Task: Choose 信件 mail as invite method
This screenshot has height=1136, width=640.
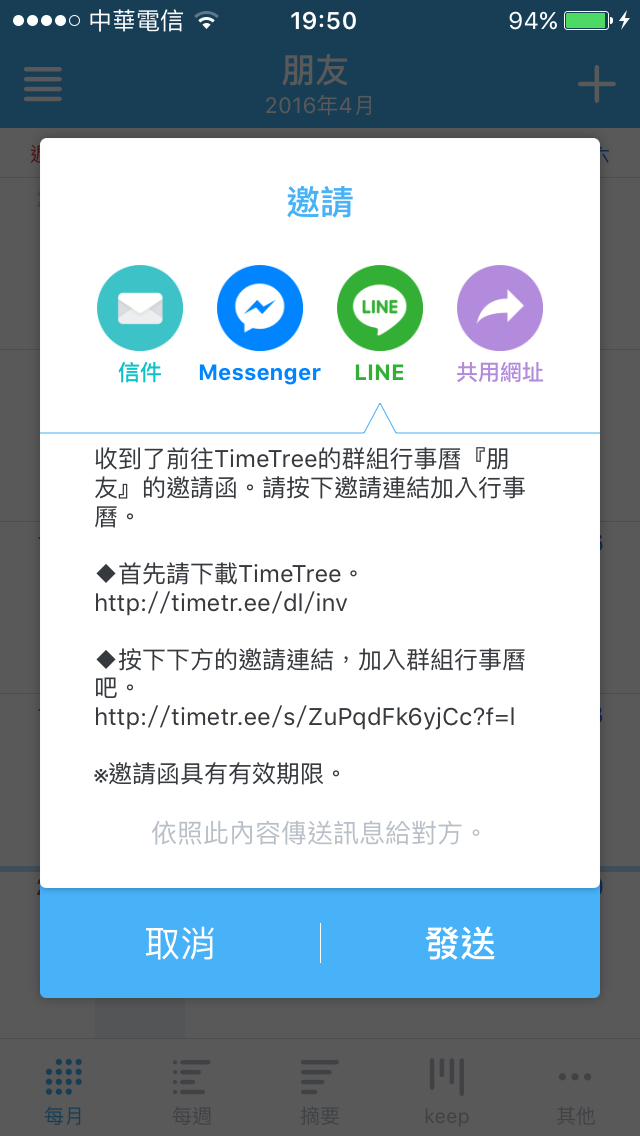Action: [140, 308]
